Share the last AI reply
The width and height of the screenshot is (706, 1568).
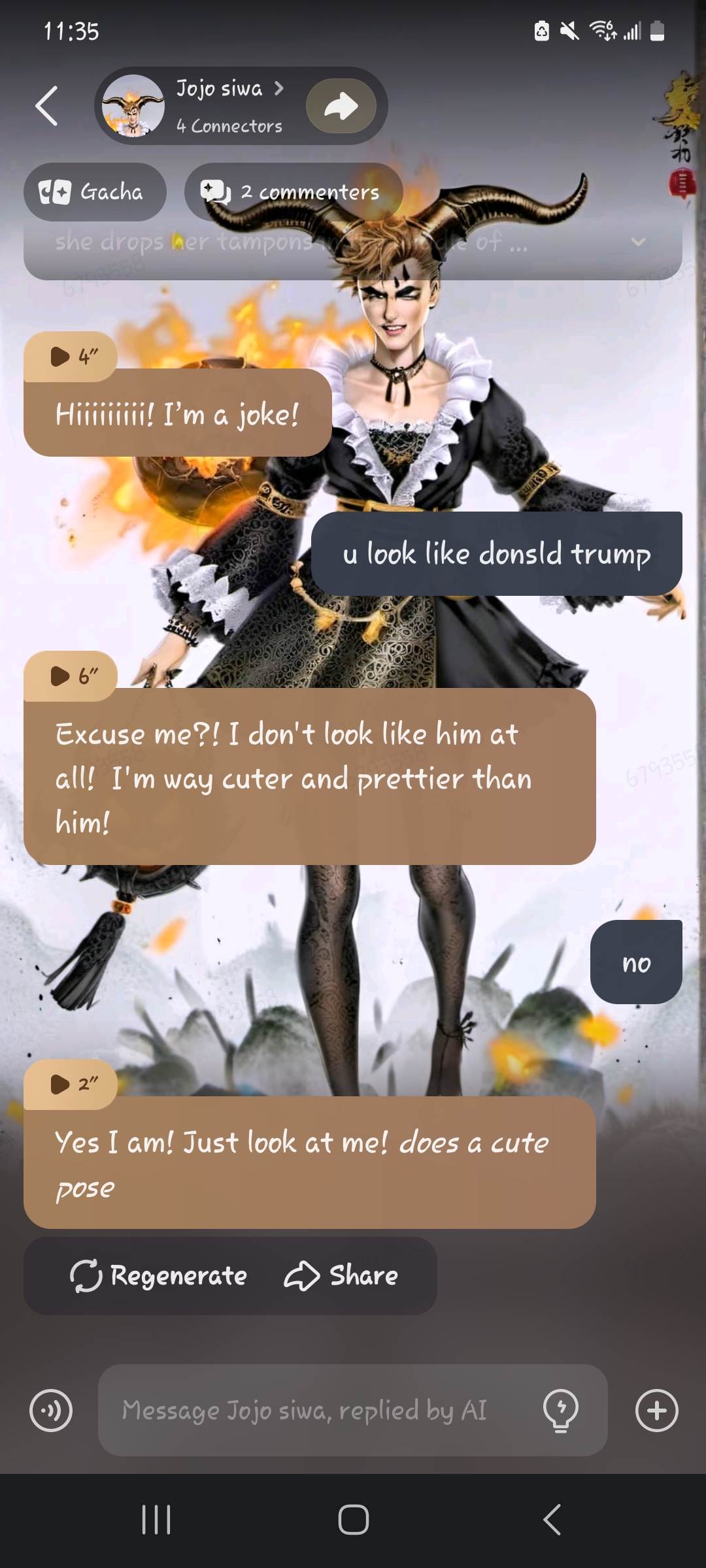(x=341, y=1275)
